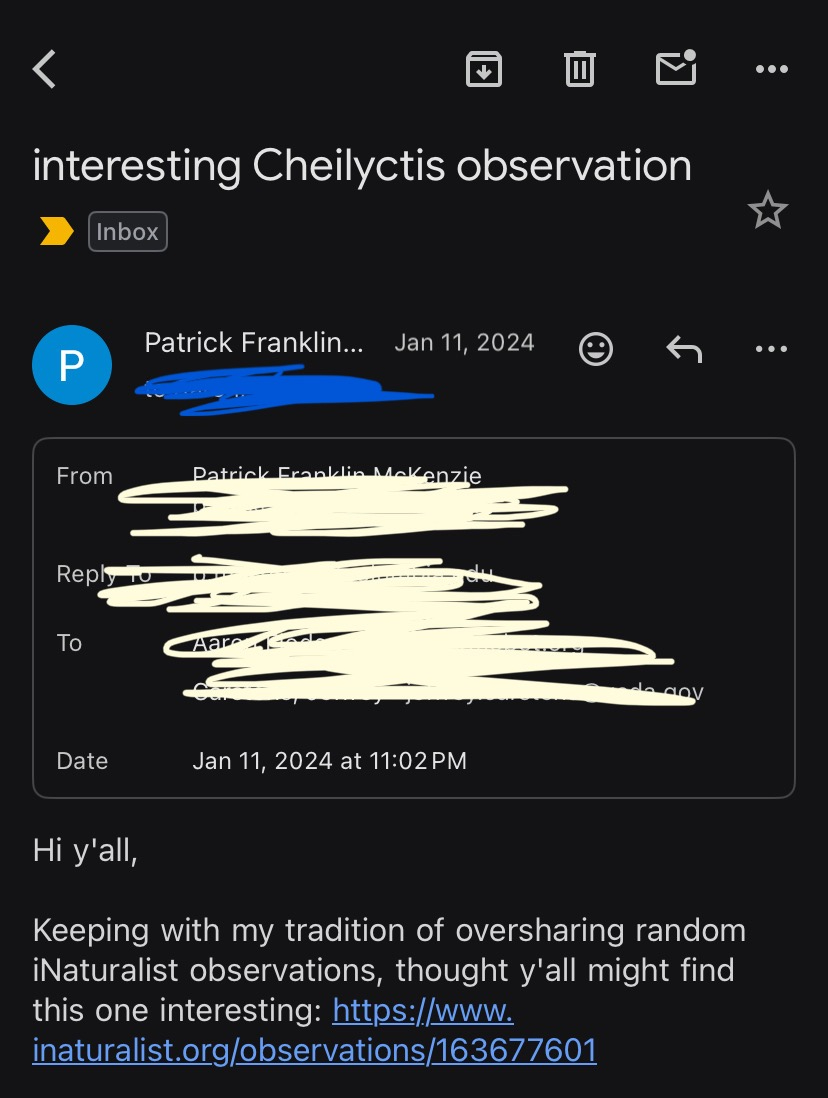Archive this email
Image resolution: width=828 pixels, height=1098 pixels.
click(484, 69)
